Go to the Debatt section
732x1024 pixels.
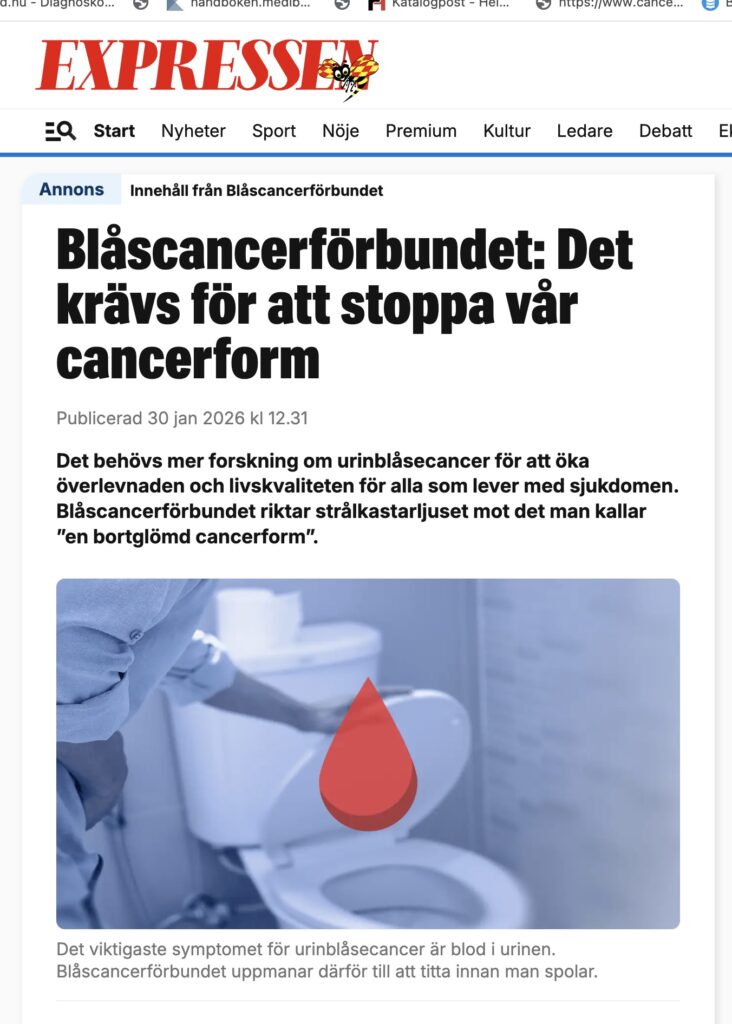pos(665,131)
